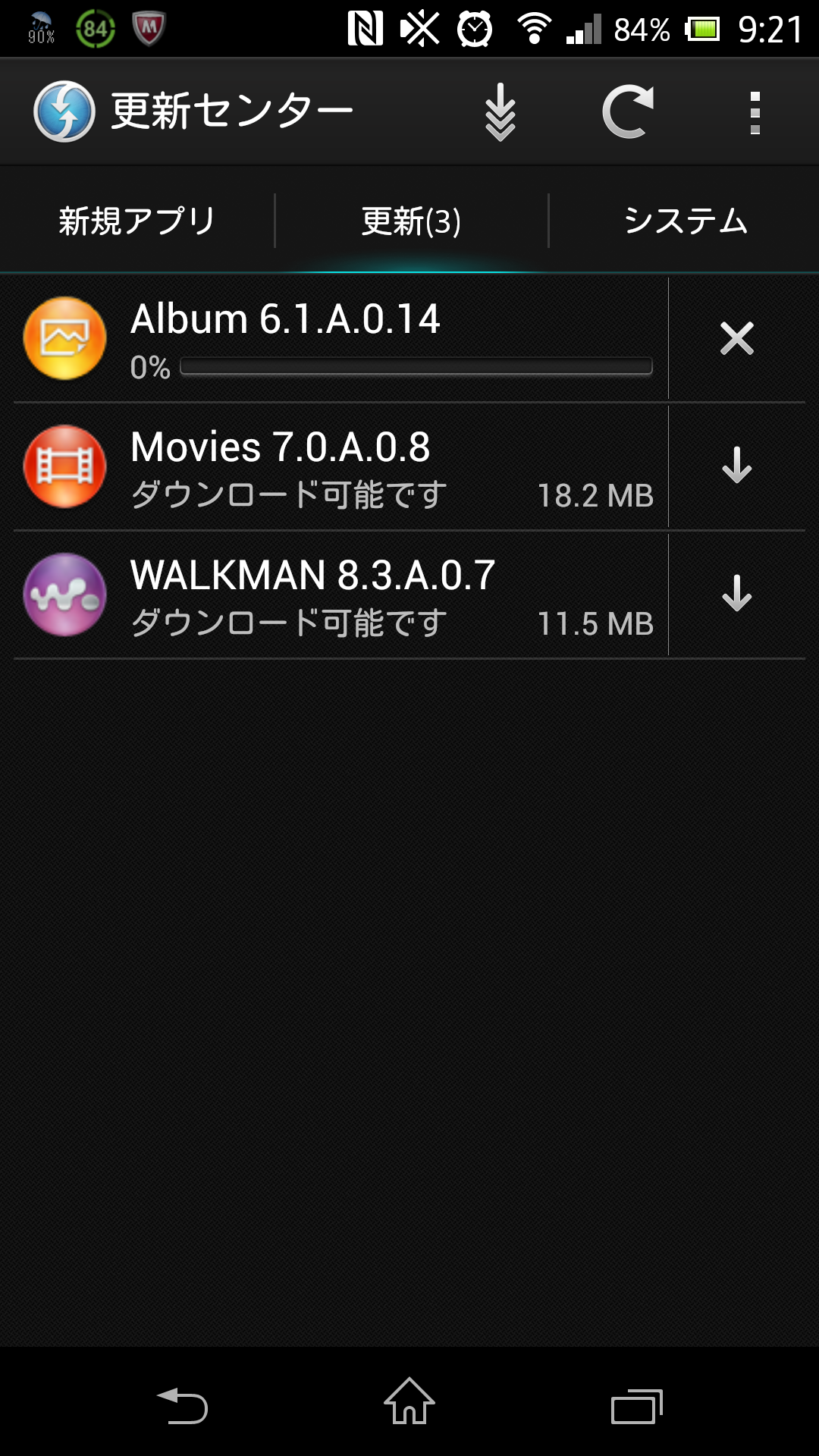Open the overflow menu
The width and height of the screenshot is (819, 1456).
[755, 112]
